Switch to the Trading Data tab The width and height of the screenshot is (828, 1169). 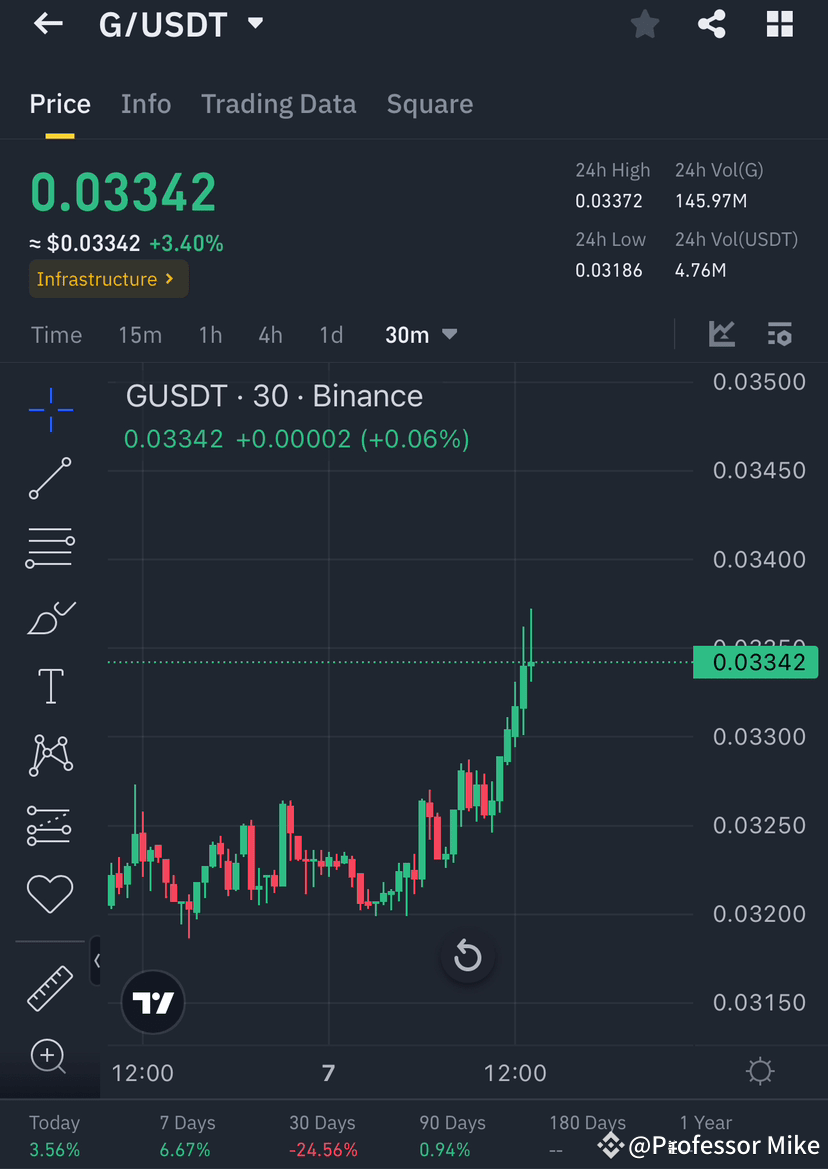pos(279,103)
